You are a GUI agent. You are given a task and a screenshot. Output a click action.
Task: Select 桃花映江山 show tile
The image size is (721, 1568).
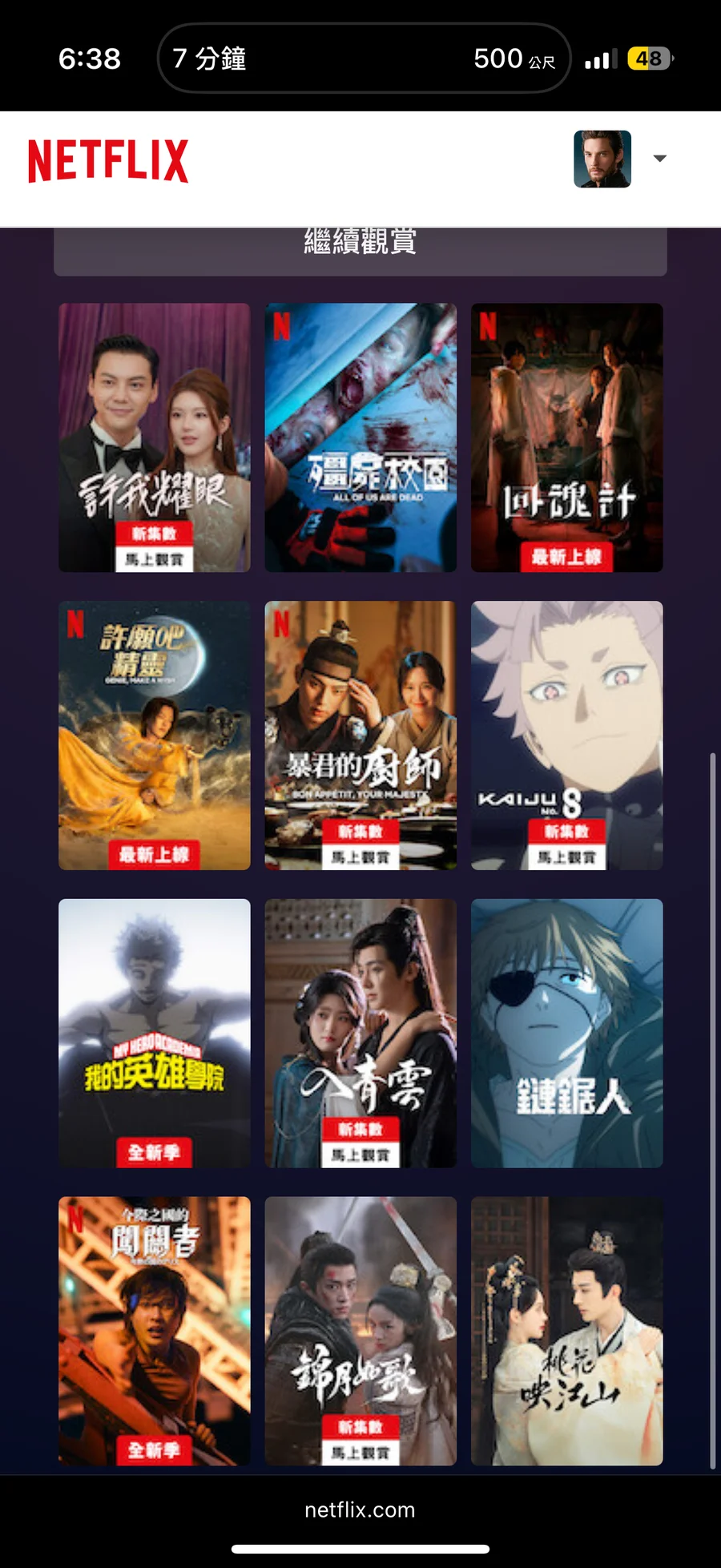click(566, 1331)
